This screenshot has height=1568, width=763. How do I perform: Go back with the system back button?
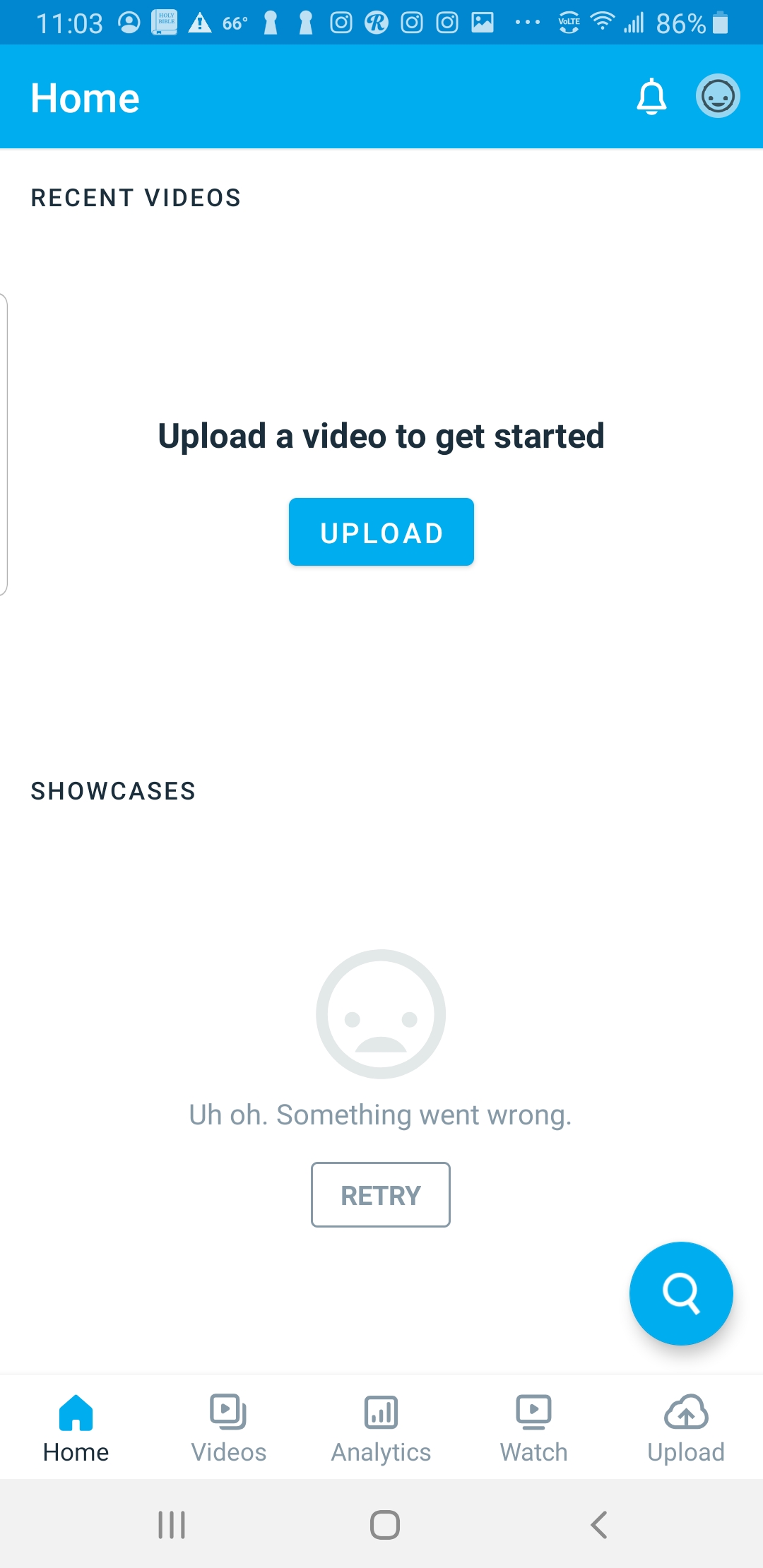pyautogui.click(x=598, y=1525)
